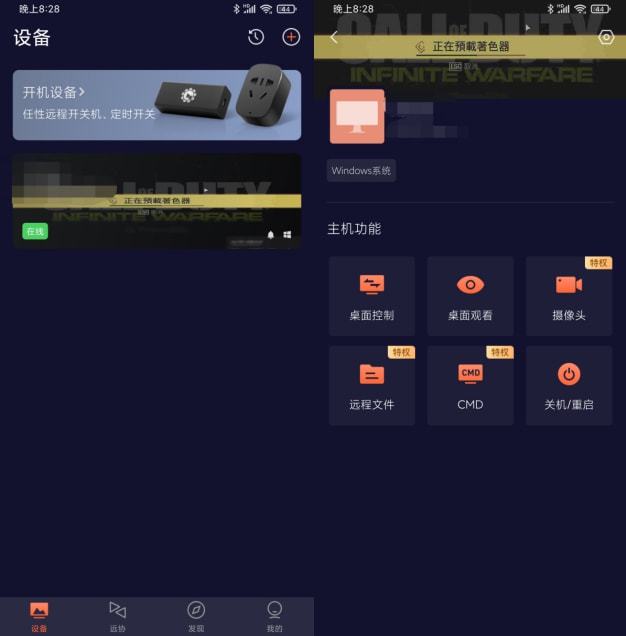The height and width of the screenshot is (636, 626).
Task: Open 关机/重启 power options
Action: click(x=569, y=386)
